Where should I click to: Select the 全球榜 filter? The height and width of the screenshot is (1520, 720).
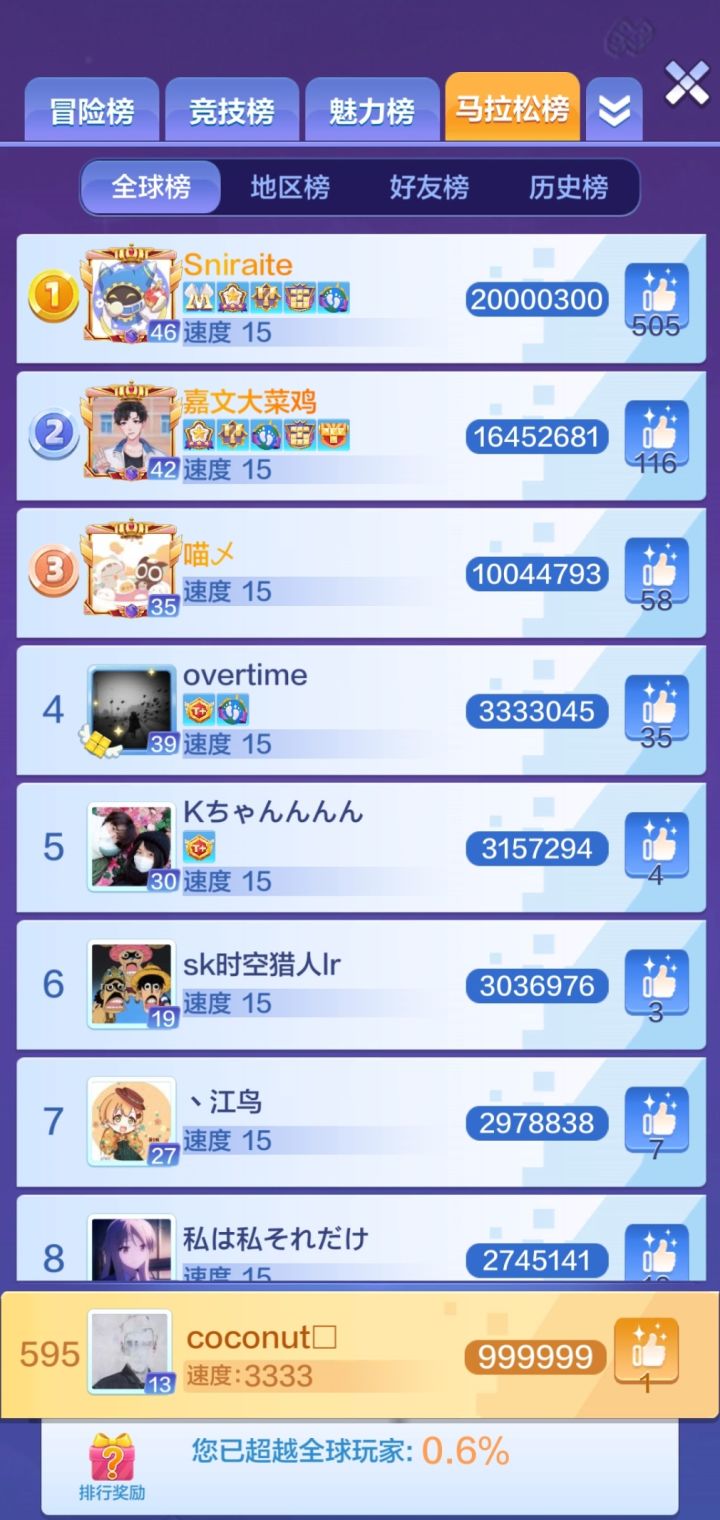point(150,187)
